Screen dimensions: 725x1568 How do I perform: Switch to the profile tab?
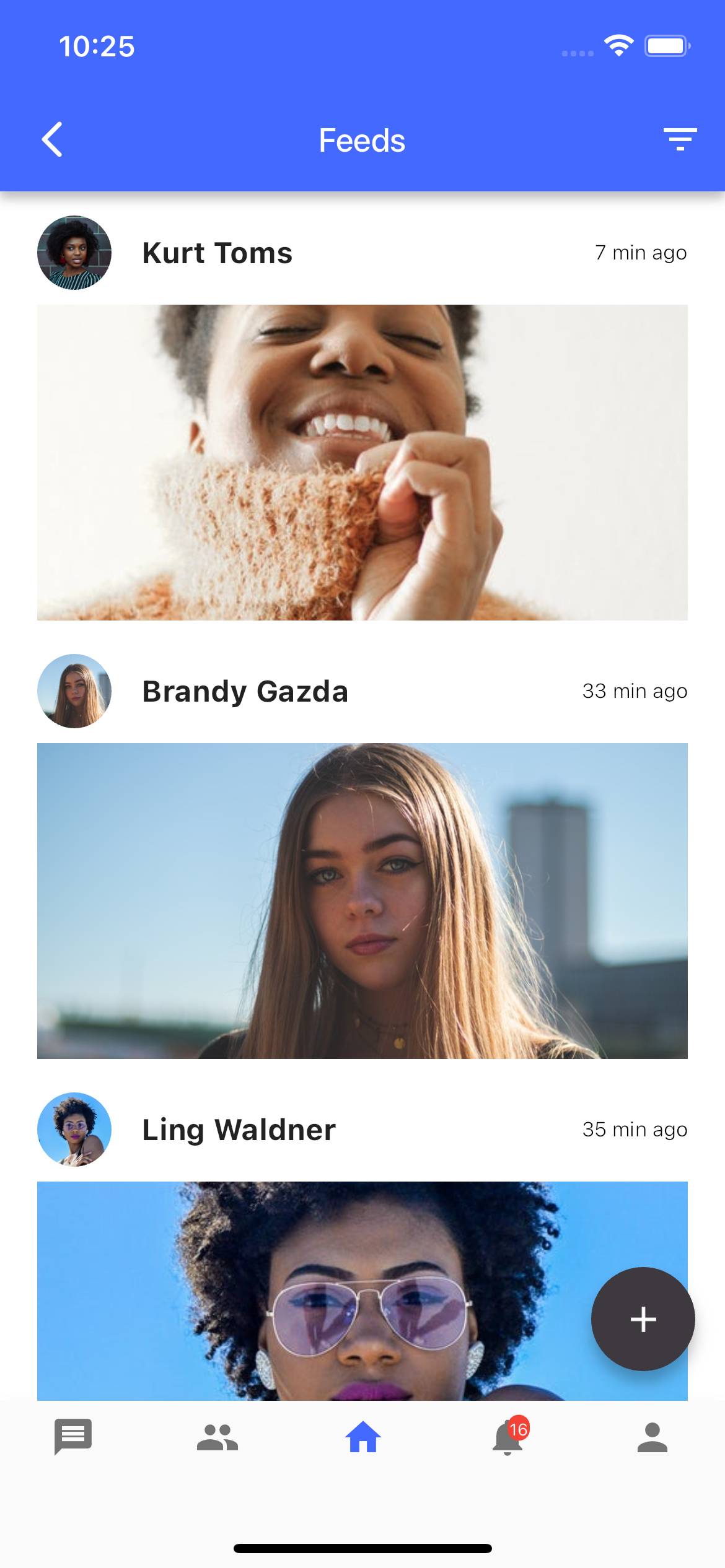[652, 1437]
